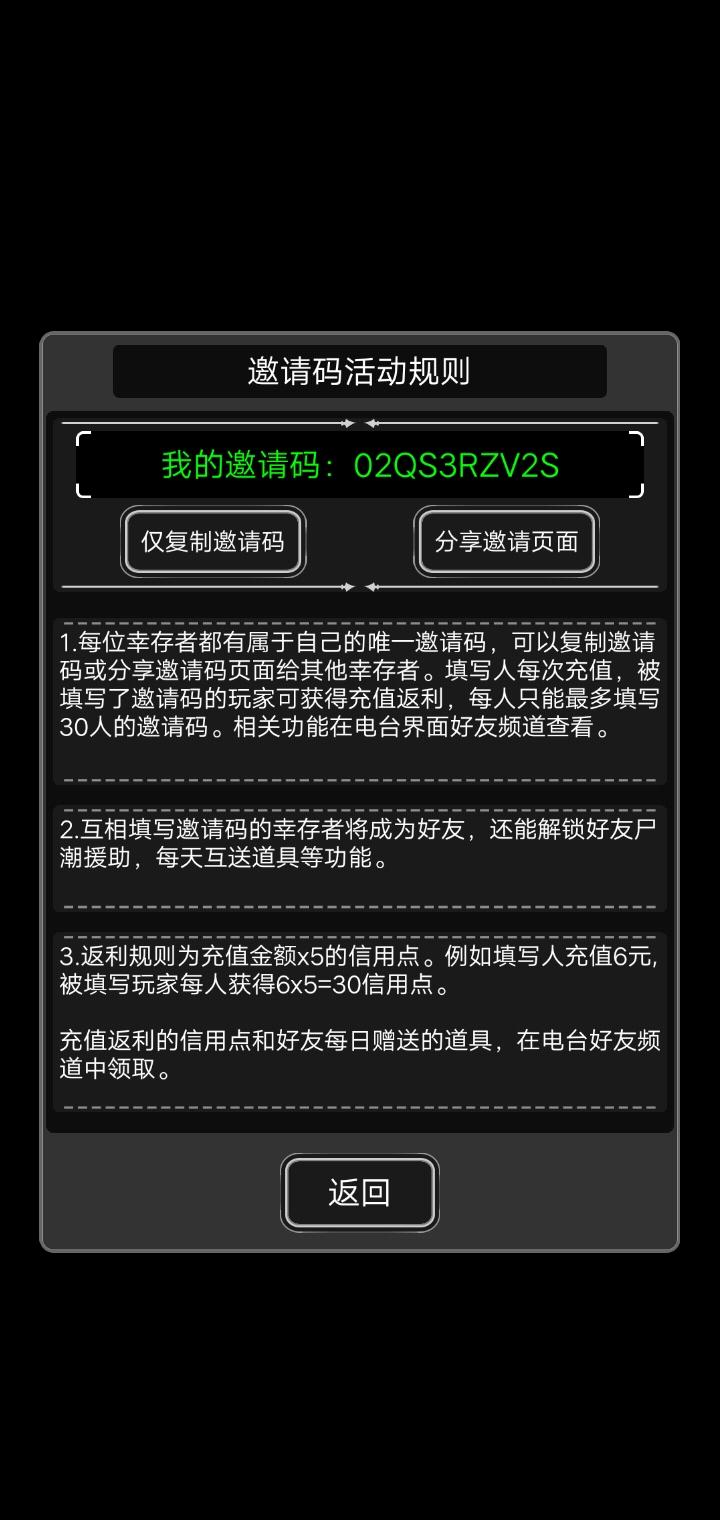Click the 邀请码活动规则 title bar
The image size is (720, 1520).
pos(360,370)
